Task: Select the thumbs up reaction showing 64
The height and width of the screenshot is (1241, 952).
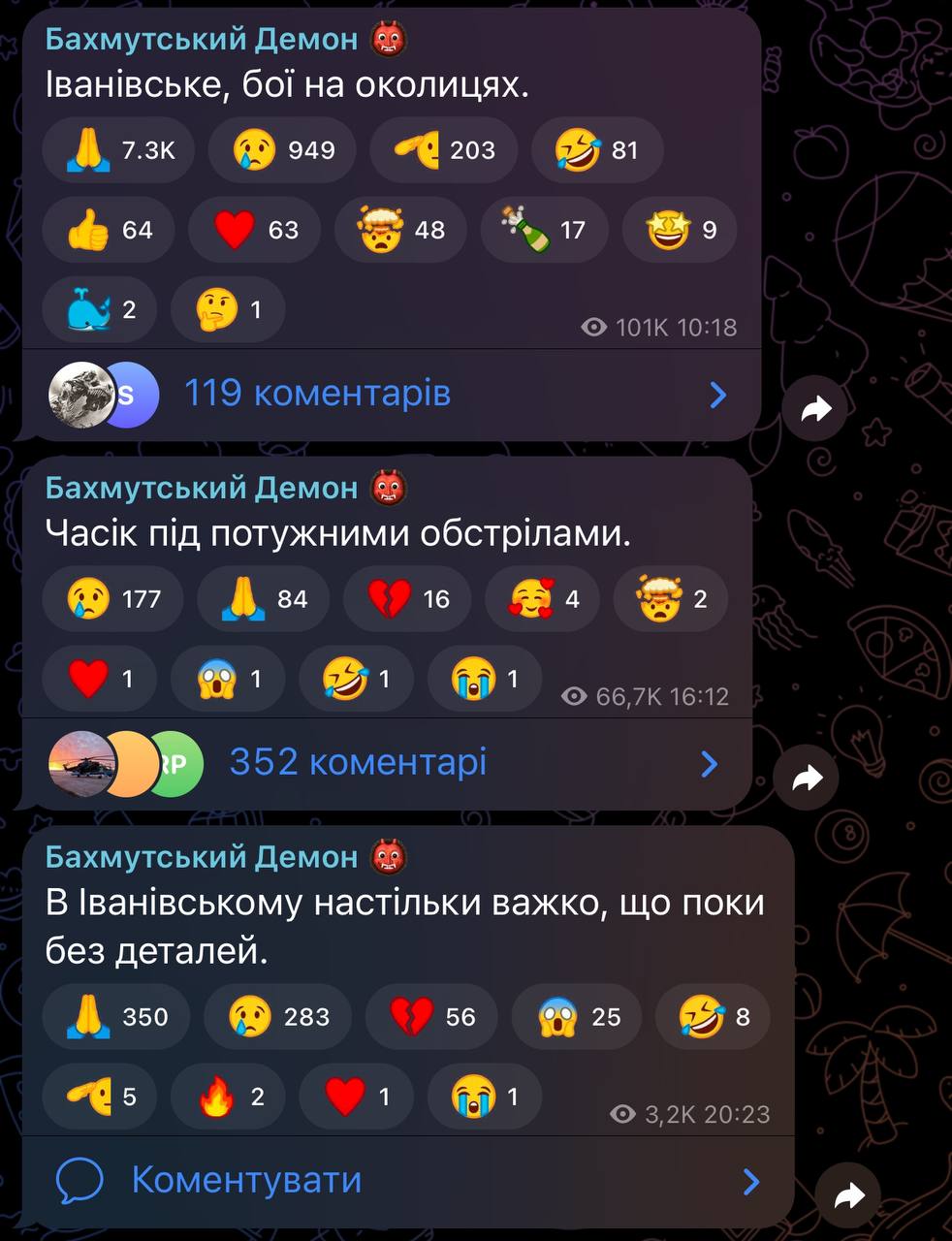Action: point(109,230)
